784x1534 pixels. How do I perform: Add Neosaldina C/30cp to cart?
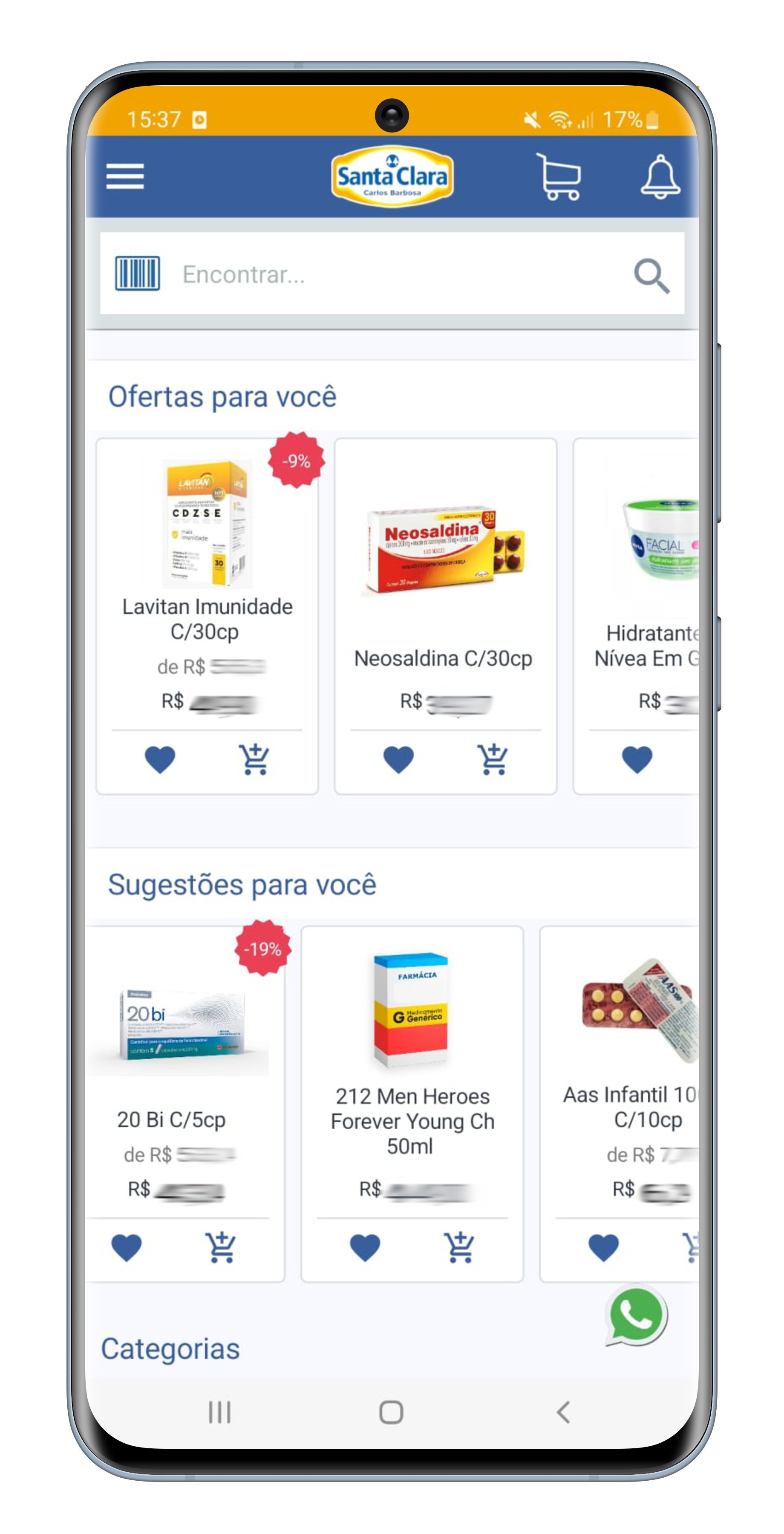(x=493, y=759)
